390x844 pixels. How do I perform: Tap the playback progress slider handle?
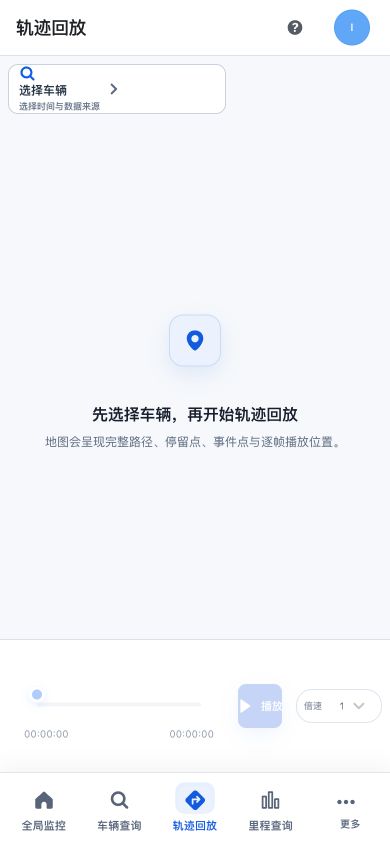tap(37, 694)
